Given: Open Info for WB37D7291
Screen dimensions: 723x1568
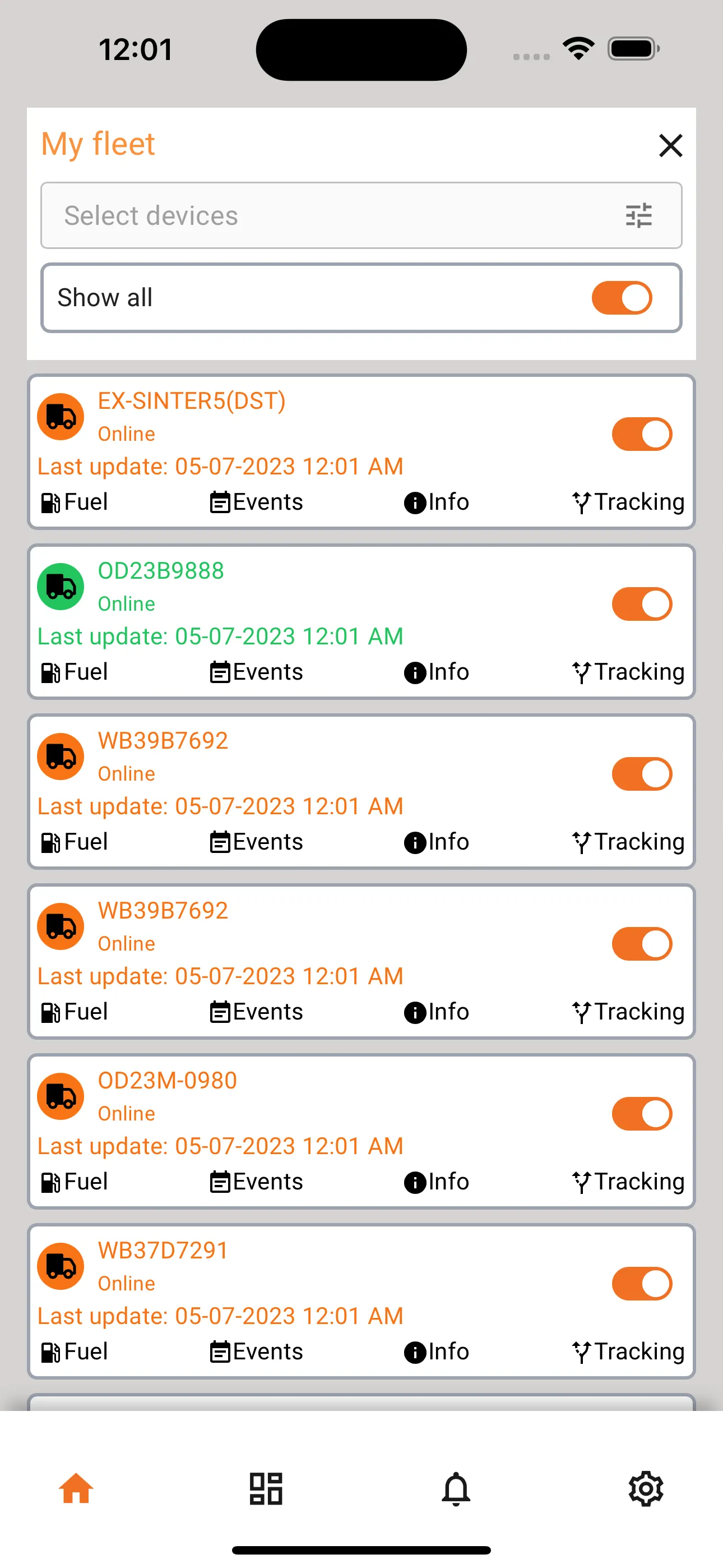Looking at the screenshot, I should click(x=437, y=1352).
